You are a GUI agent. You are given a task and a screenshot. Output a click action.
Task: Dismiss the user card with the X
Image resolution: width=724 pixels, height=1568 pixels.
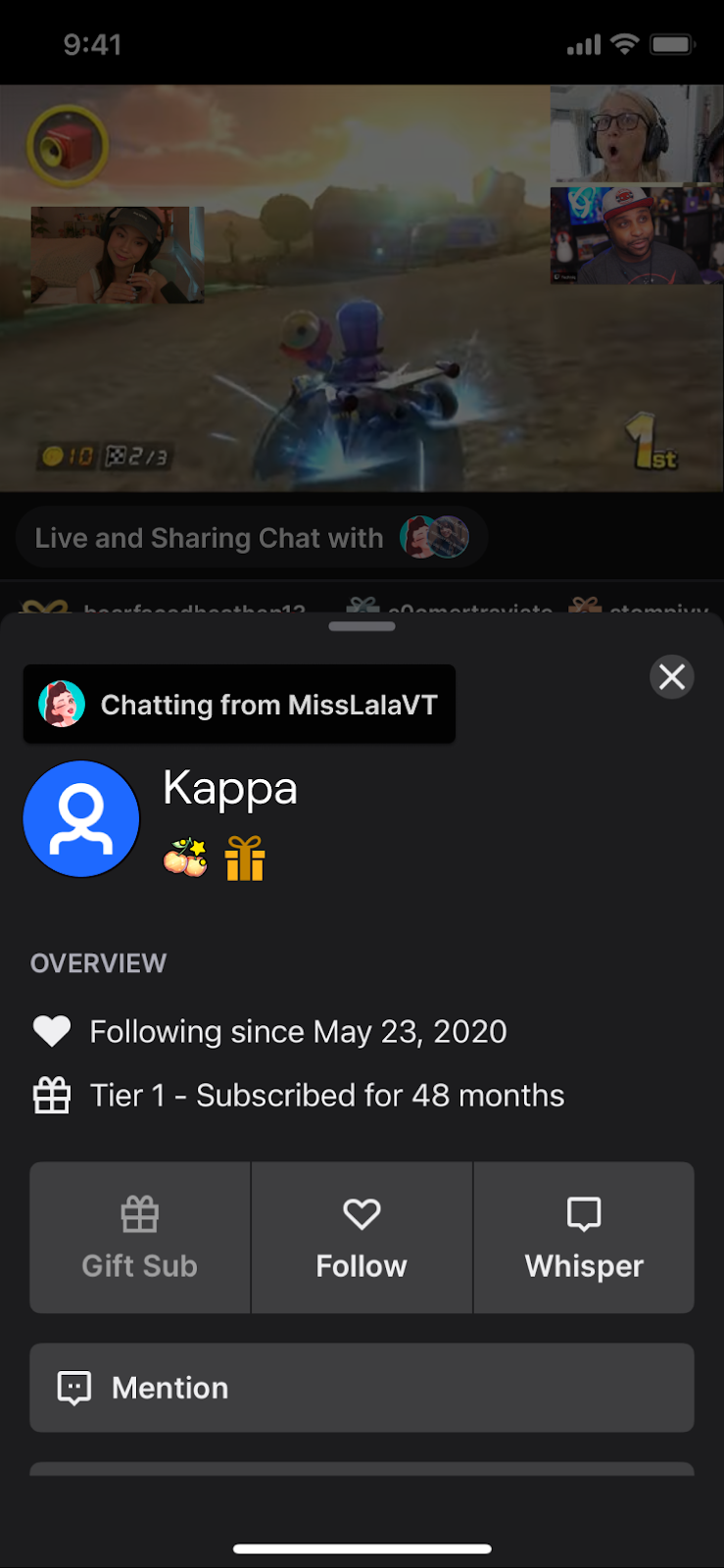[671, 676]
